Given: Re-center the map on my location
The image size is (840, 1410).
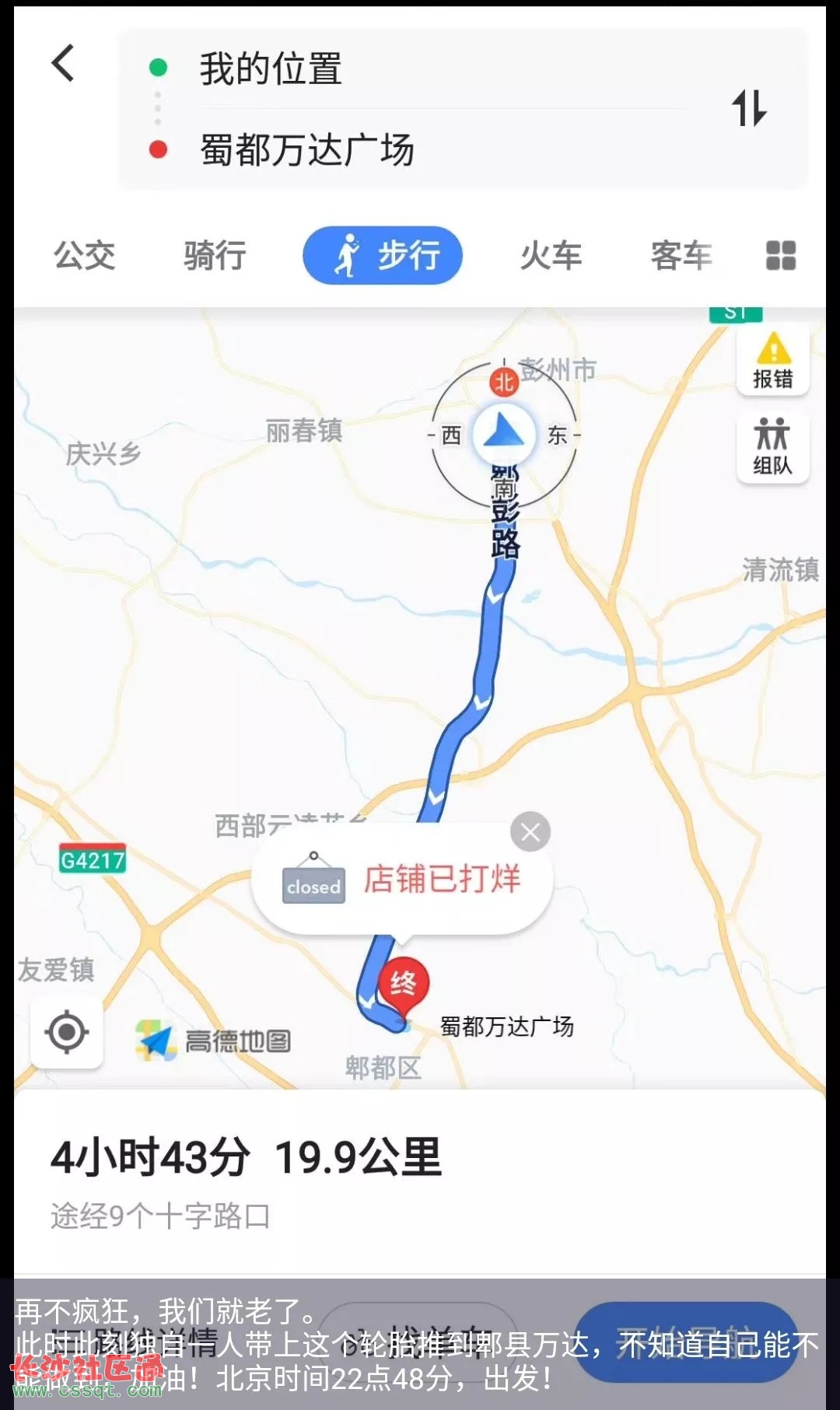Looking at the screenshot, I should (x=67, y=1033).
